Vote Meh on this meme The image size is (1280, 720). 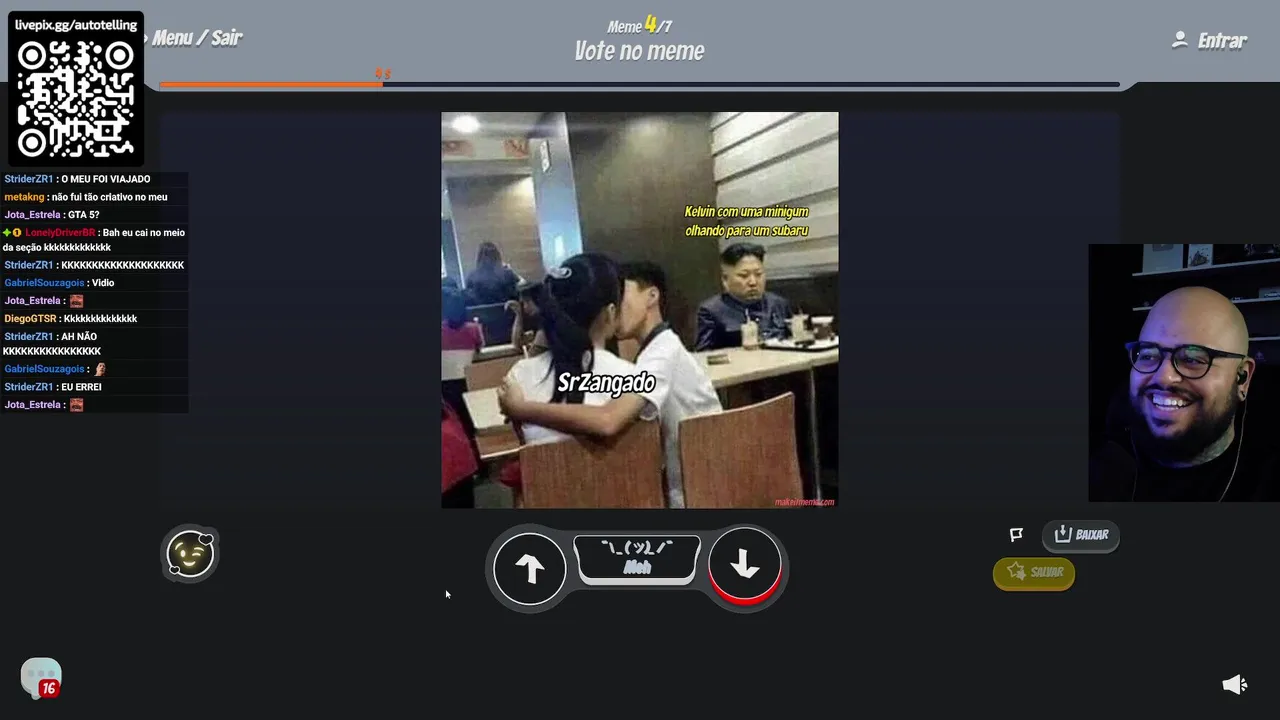point(637,558)
